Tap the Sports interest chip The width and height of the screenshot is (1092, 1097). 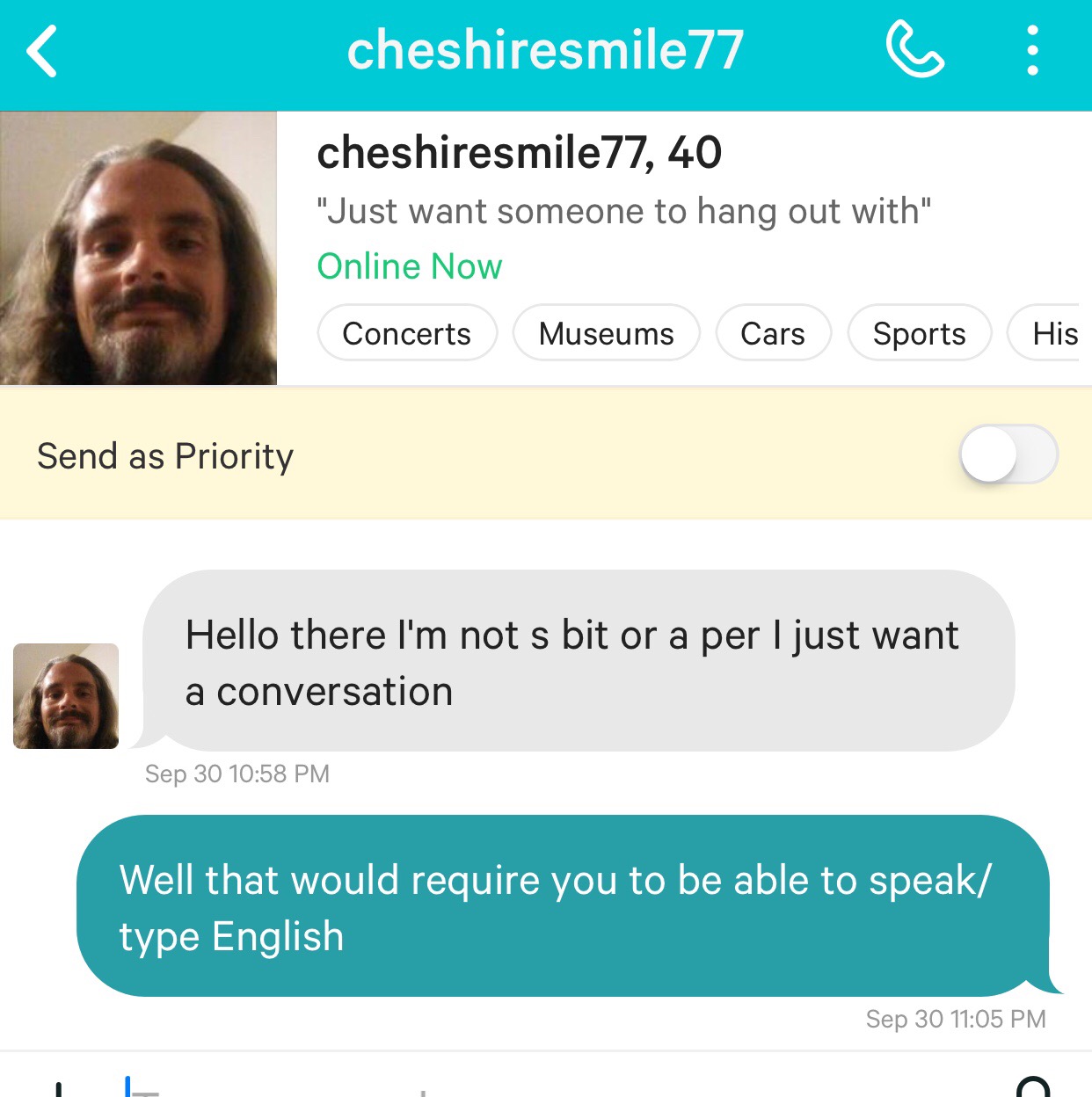919,333
